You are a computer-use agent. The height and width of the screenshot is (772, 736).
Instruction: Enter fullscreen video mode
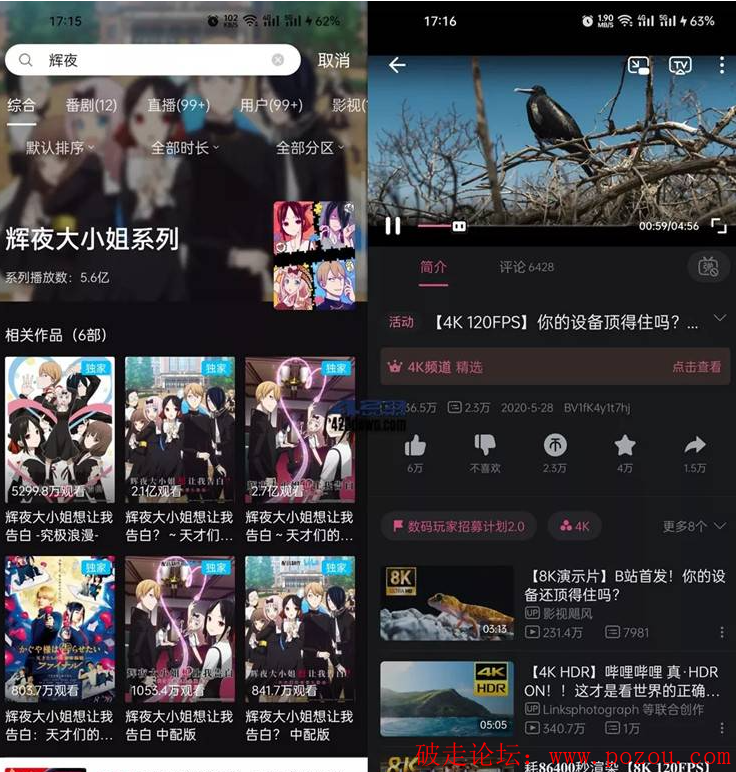coord(718,226)
